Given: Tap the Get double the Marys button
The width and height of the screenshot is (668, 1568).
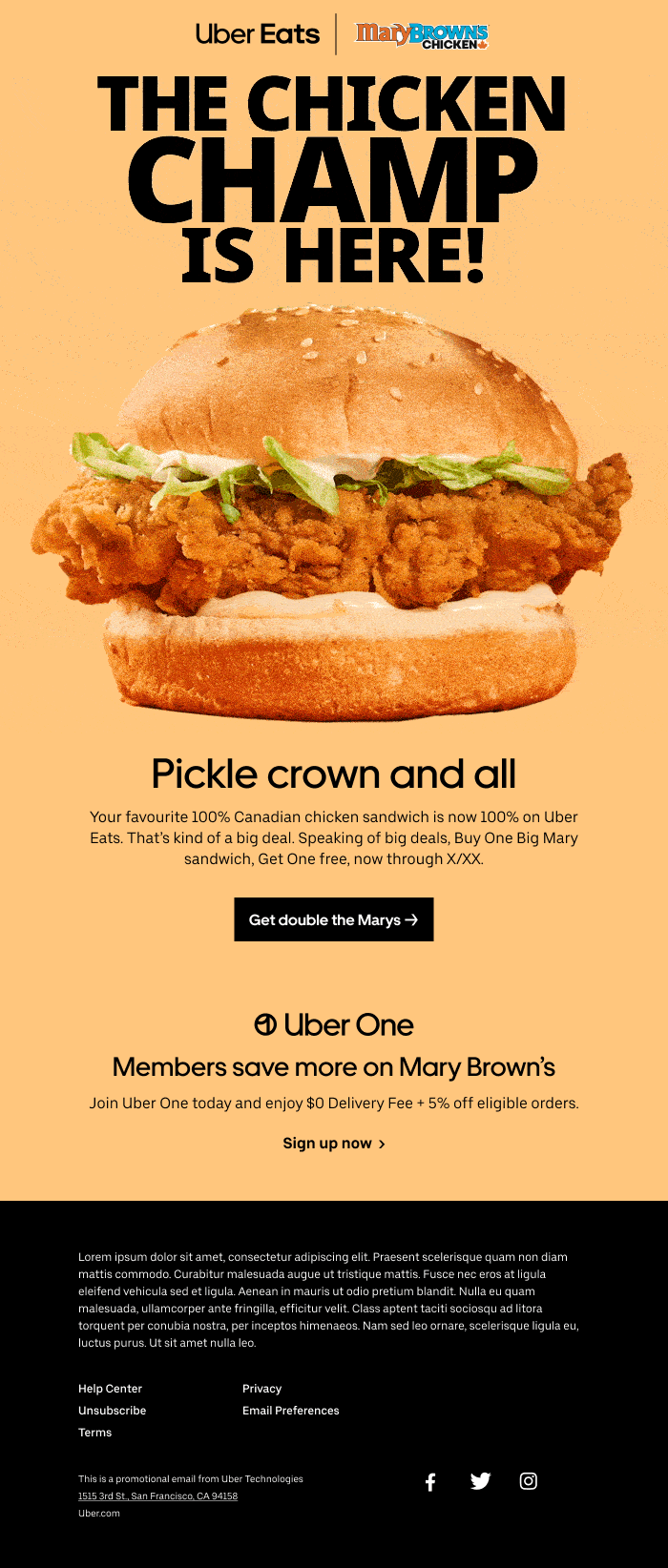Looking at the screenshot, I should pyautogui.click(x=333, y=919).
